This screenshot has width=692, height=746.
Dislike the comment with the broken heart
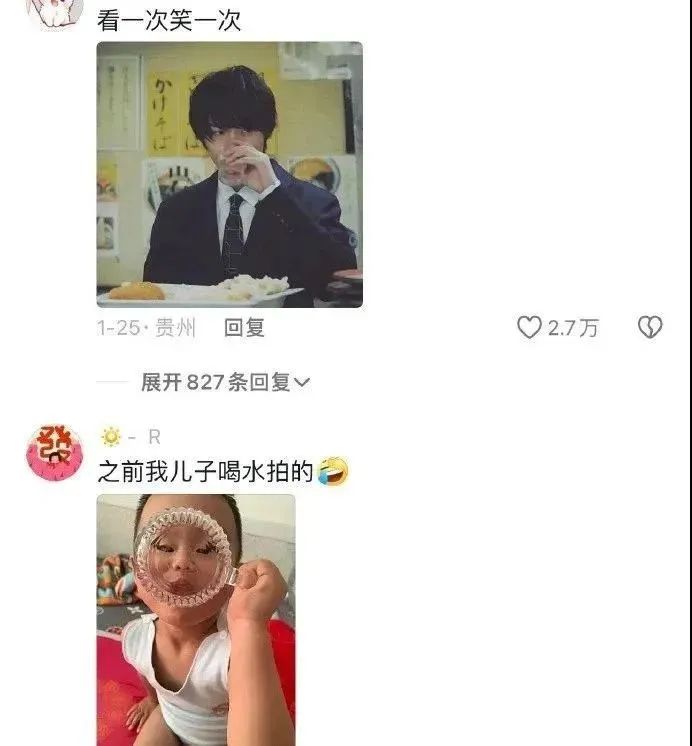coord(650,327)
